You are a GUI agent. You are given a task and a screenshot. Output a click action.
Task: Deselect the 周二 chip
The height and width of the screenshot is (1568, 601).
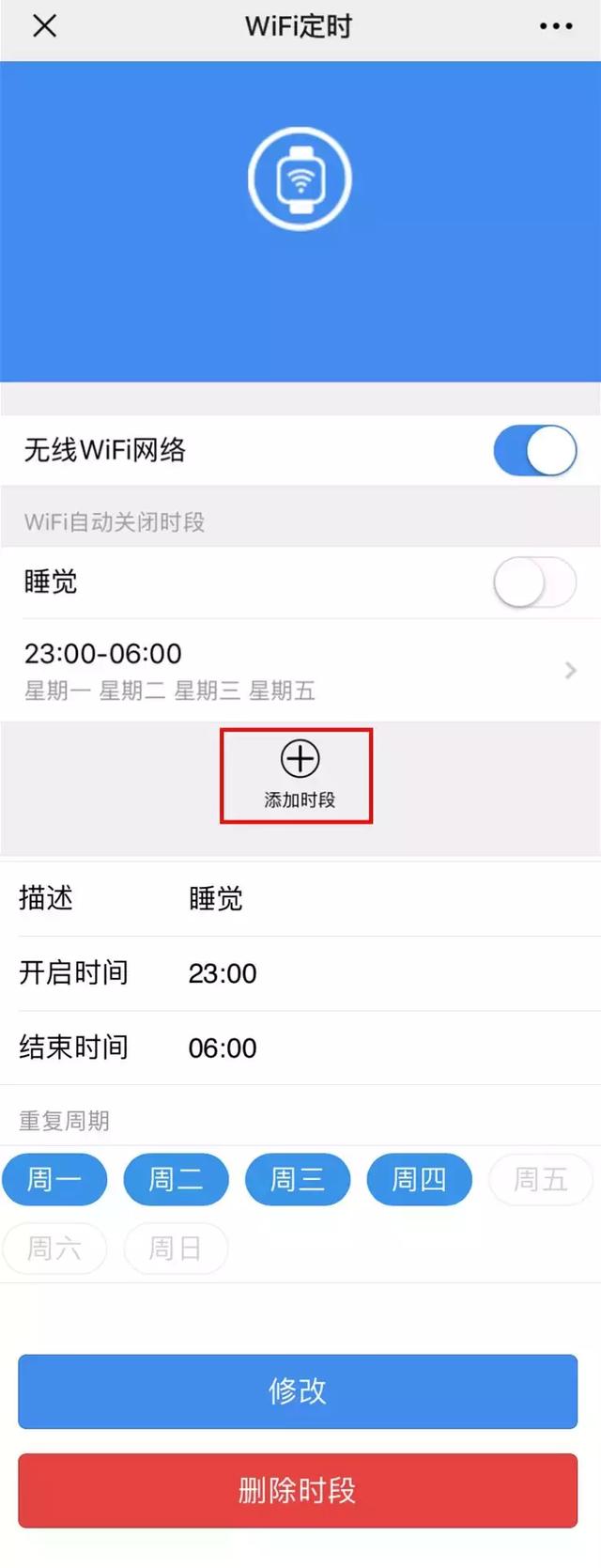coord(176,1179)
